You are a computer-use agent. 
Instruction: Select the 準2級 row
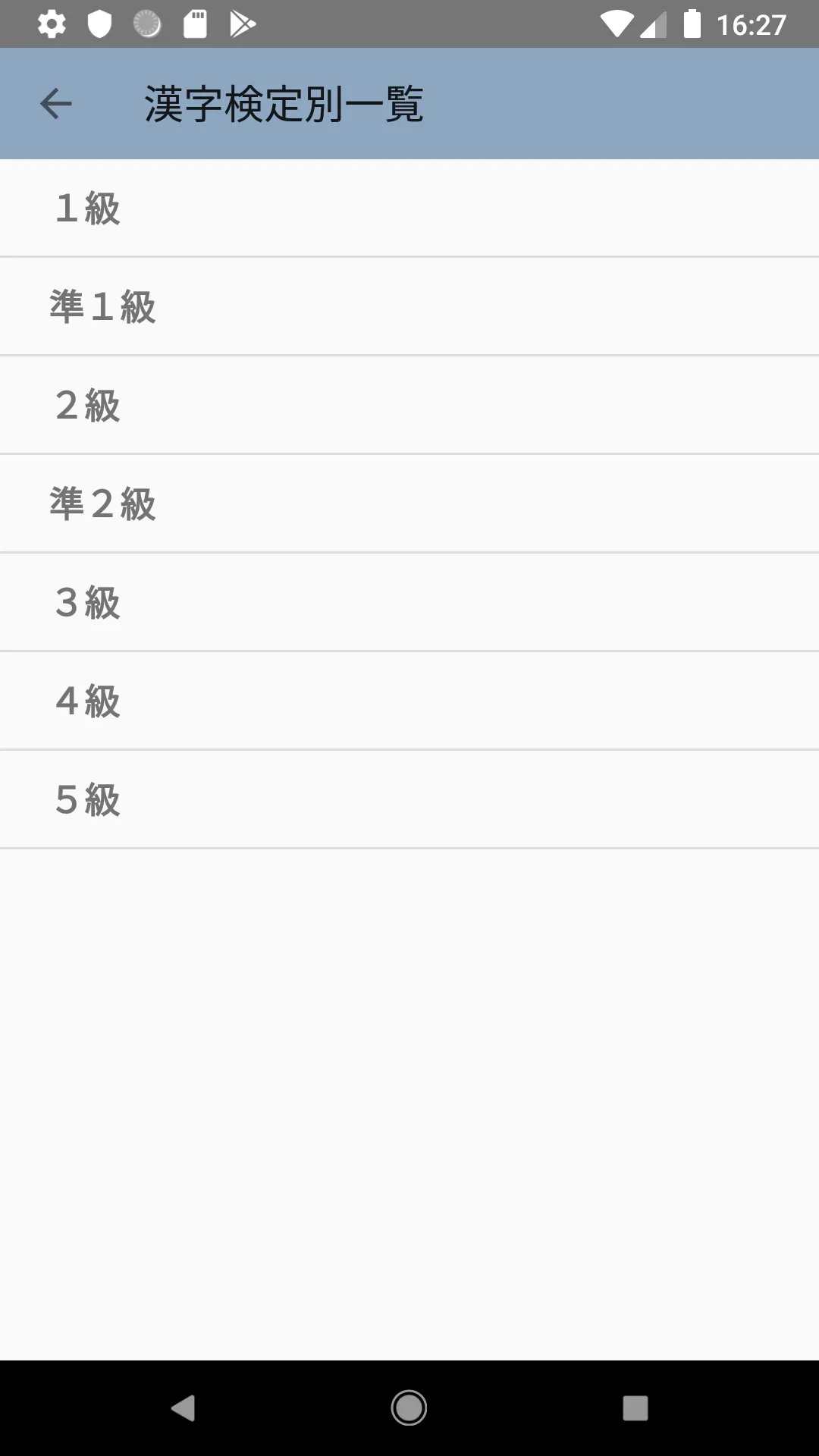tap(409, 504)
